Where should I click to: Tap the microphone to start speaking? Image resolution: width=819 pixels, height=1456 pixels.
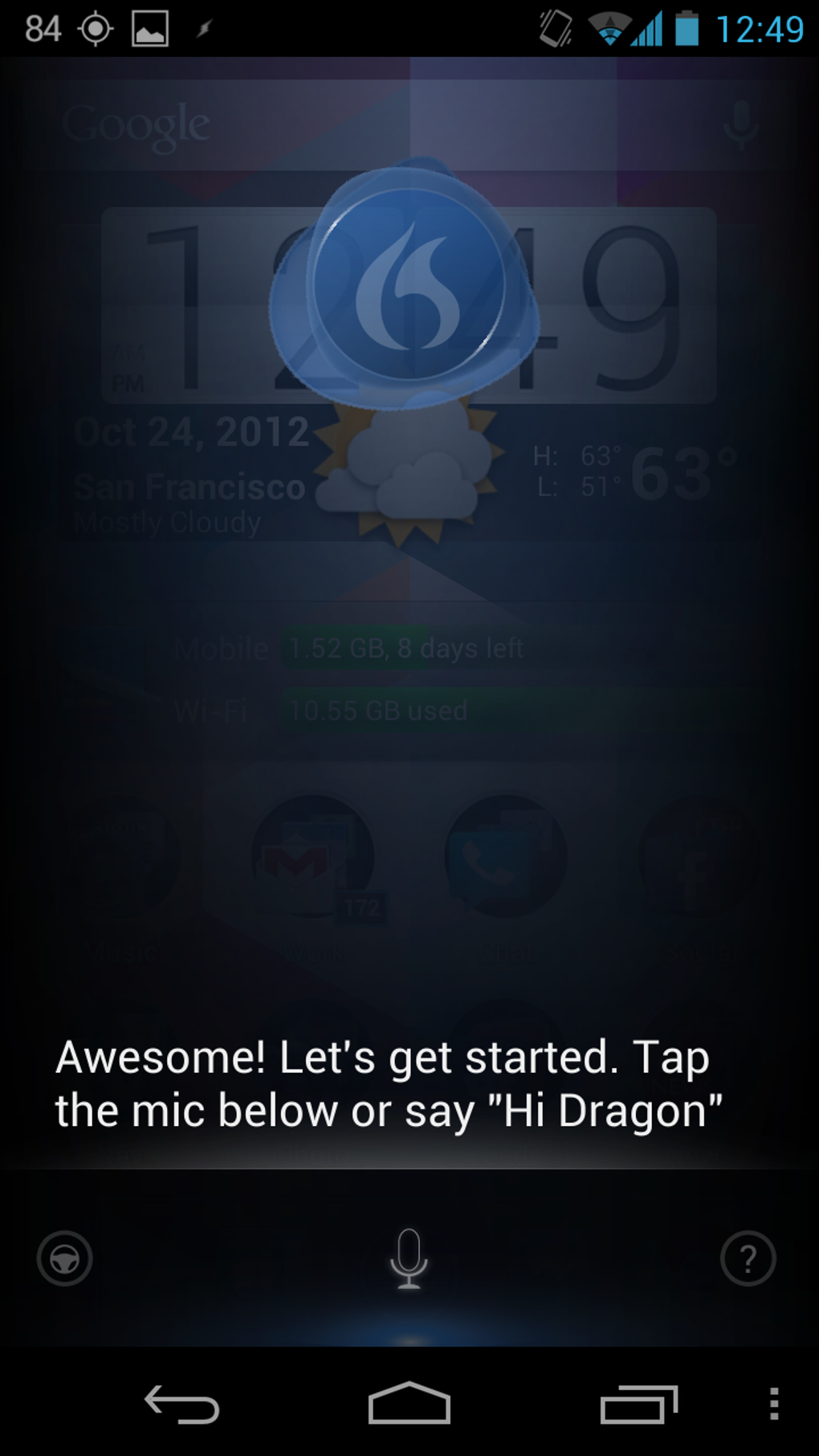[x=409, y=1258]
